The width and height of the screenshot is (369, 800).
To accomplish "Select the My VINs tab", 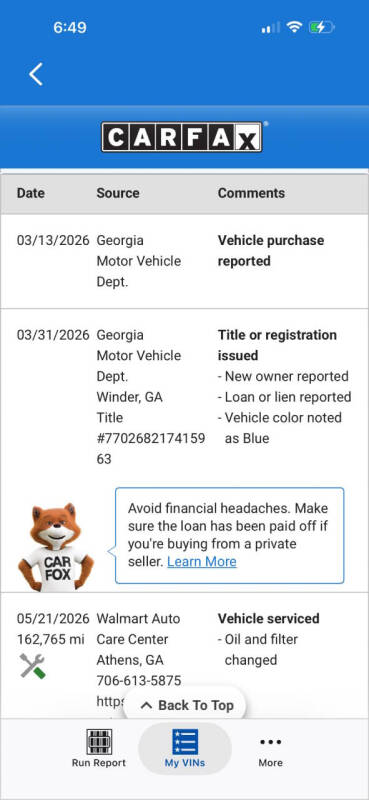I will [x=185, y=748].
